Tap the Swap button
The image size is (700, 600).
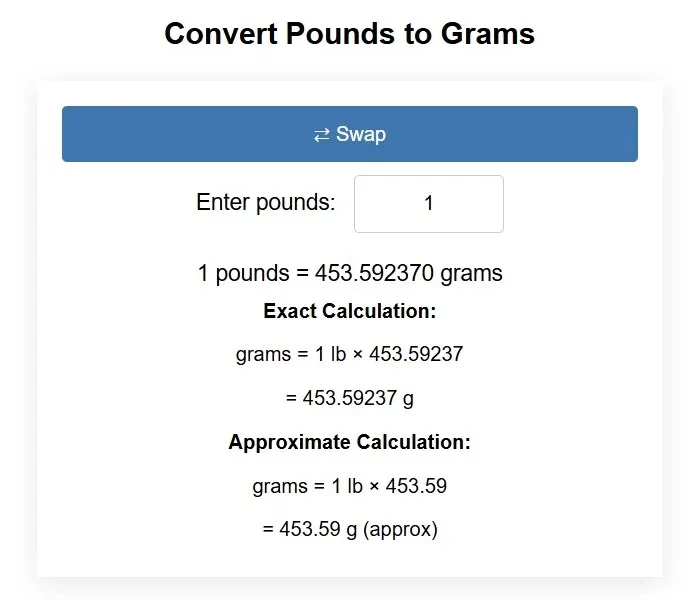349,134
